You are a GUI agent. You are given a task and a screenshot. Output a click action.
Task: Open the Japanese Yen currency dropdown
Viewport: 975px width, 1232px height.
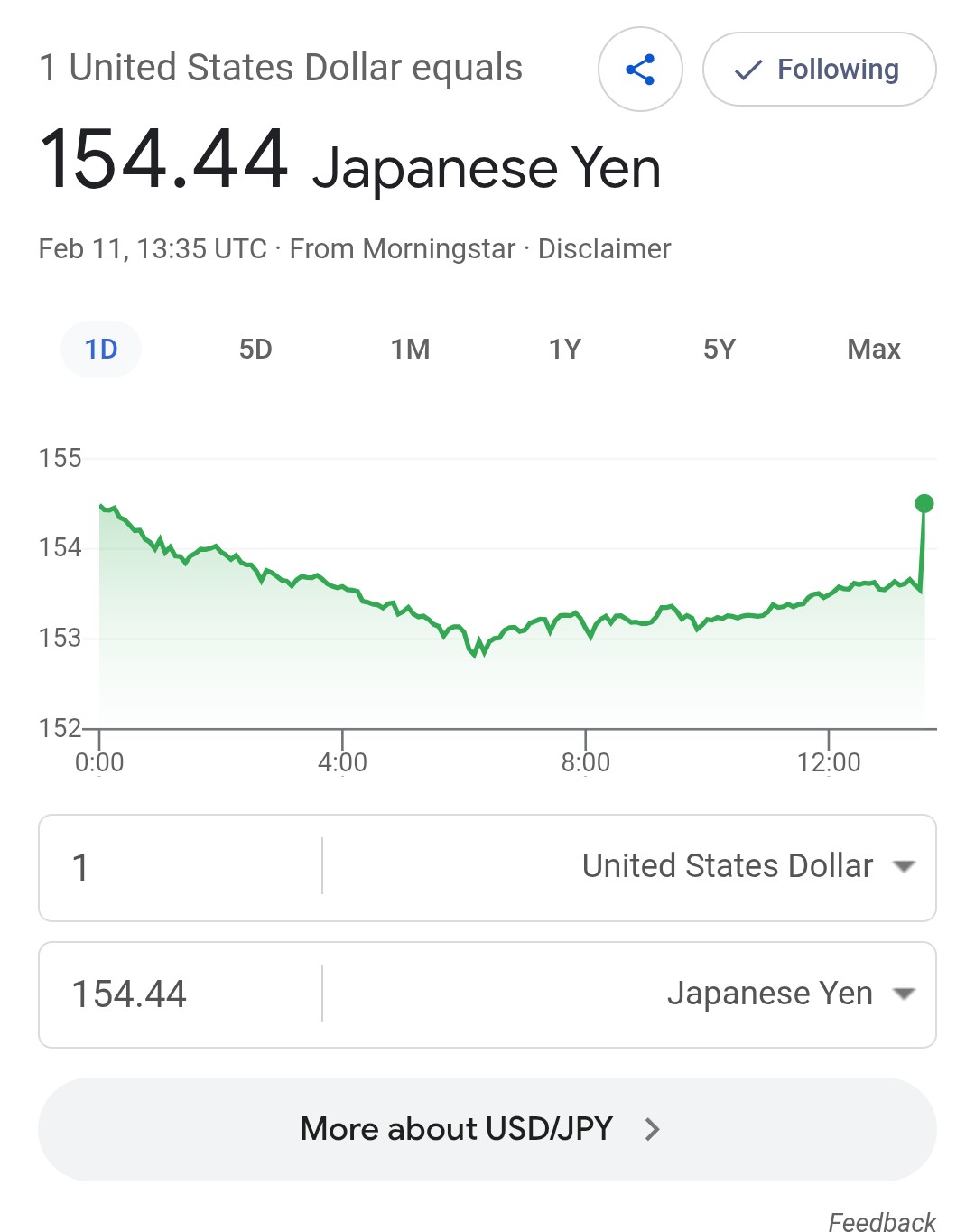[x=790, y=994]
